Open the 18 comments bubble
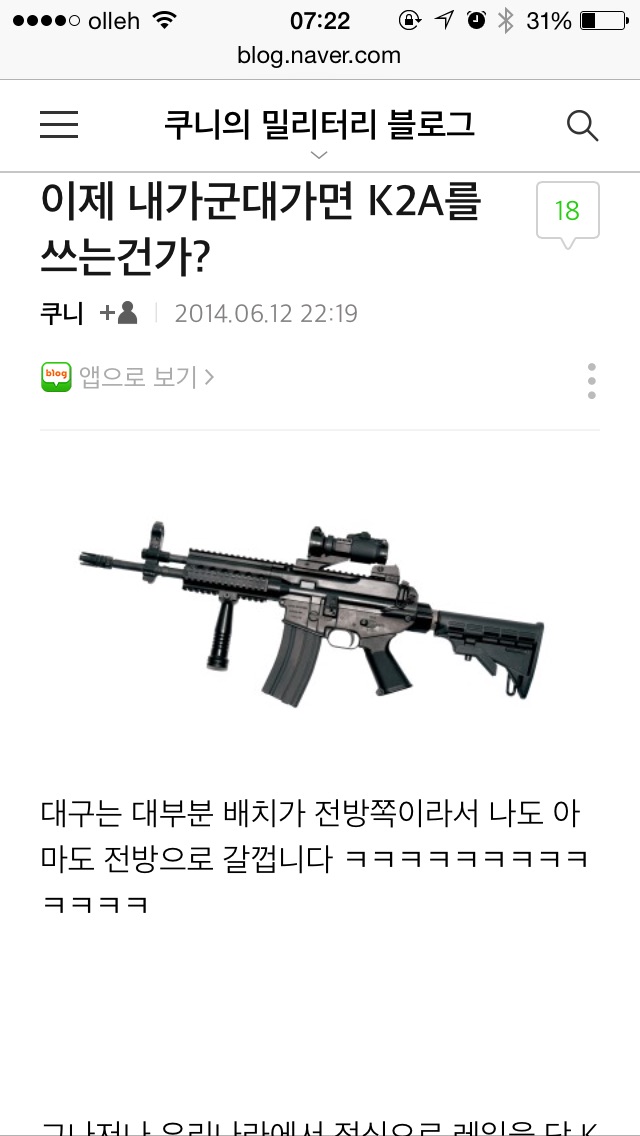 [567, 211]
